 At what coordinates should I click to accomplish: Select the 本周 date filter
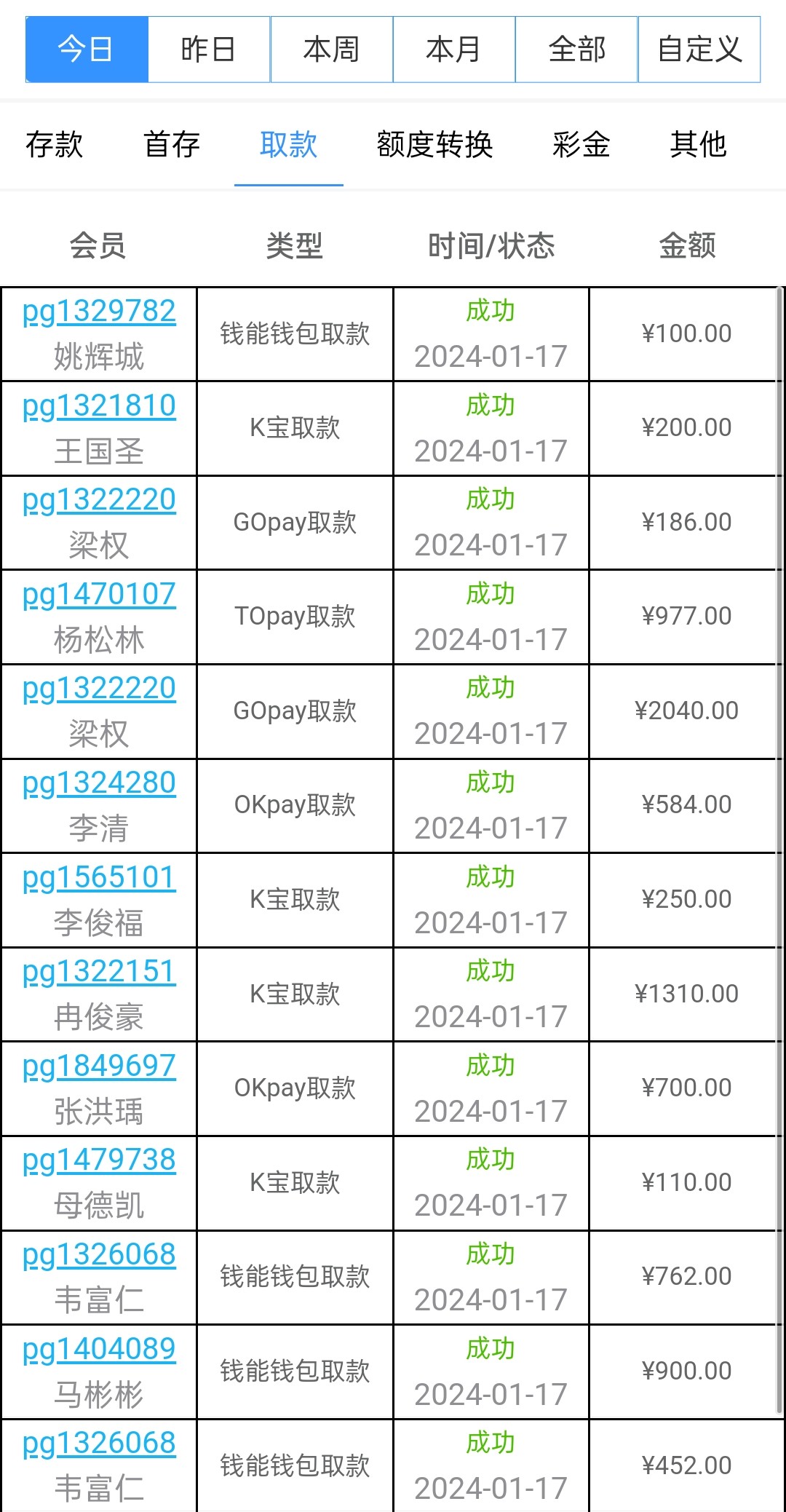pyautogui.click(x=331, y=50)
